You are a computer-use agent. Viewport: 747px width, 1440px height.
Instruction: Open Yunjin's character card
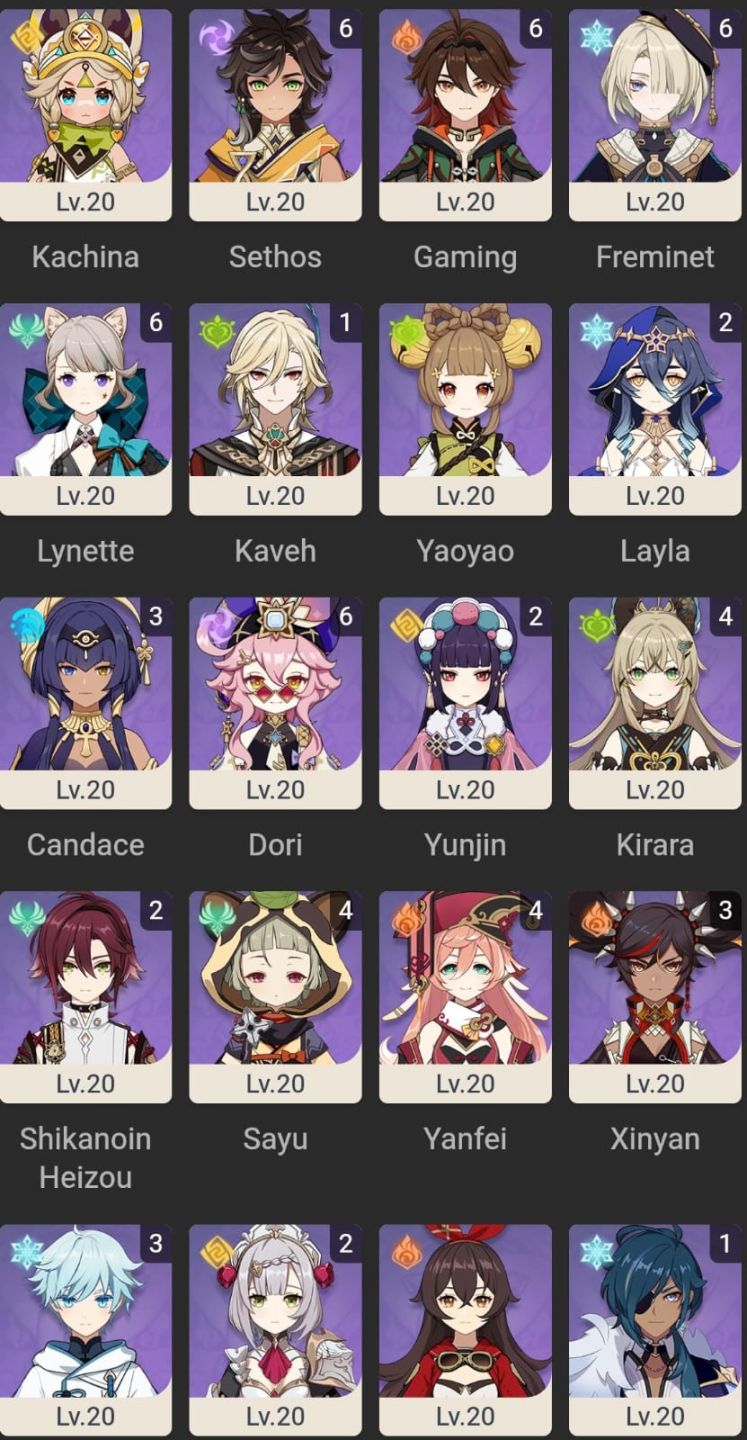pyautogui.click(x=465, y=703)
